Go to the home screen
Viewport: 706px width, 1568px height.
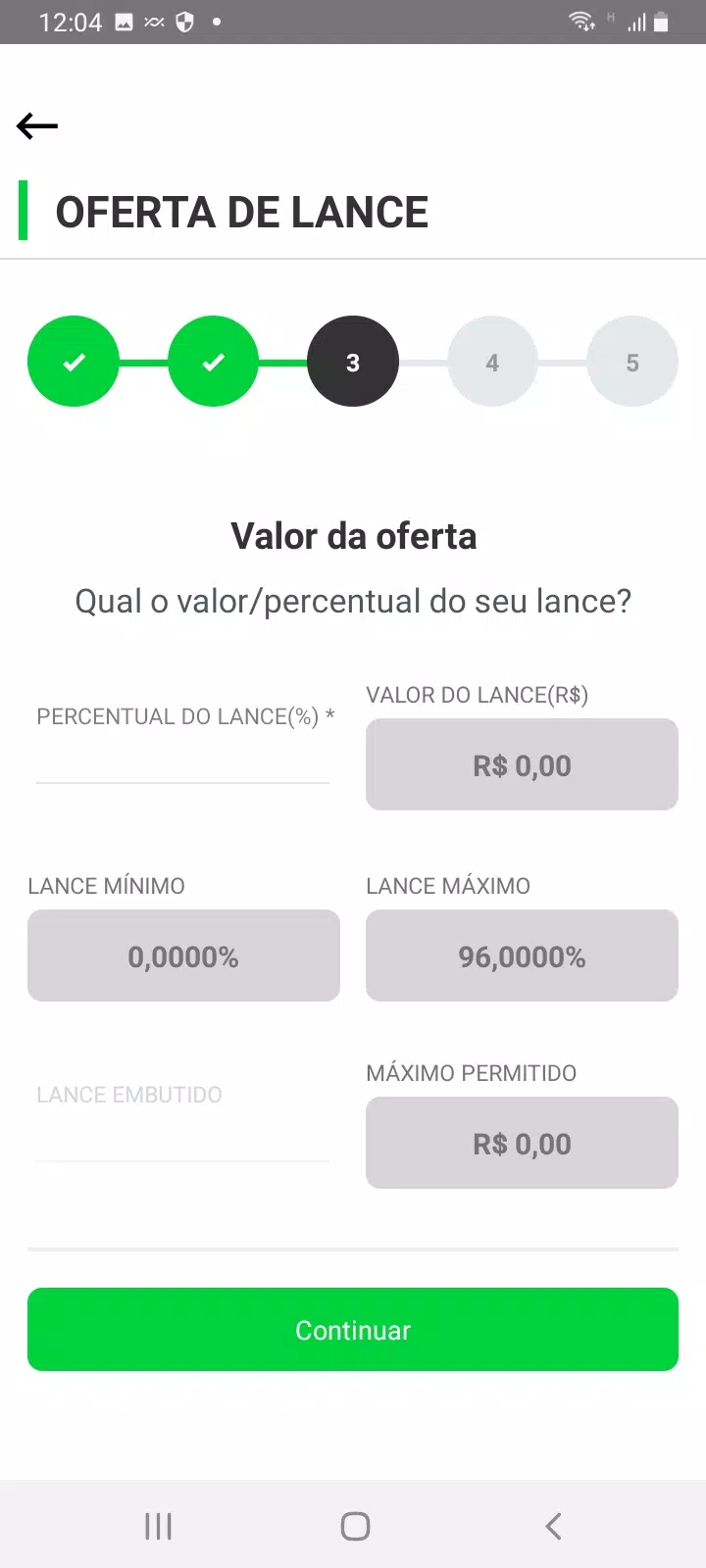coord(355,1526)
